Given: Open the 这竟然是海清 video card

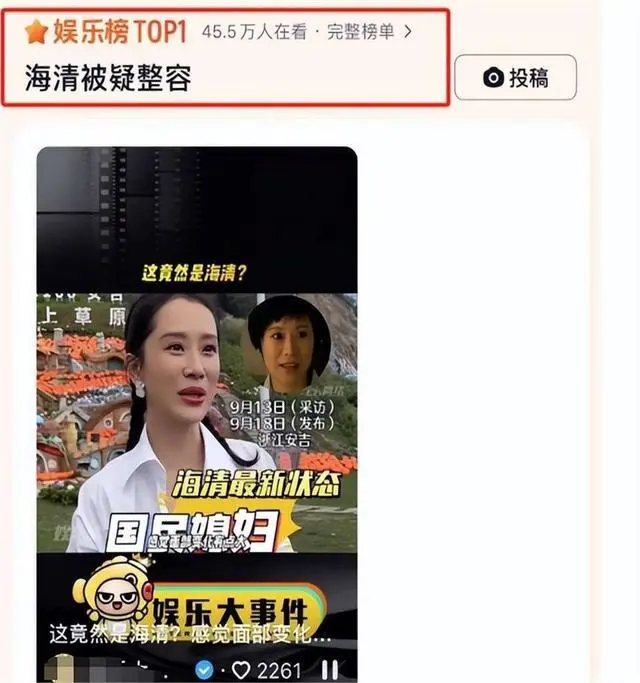Looking at the screenshot, I should (197, 400).
